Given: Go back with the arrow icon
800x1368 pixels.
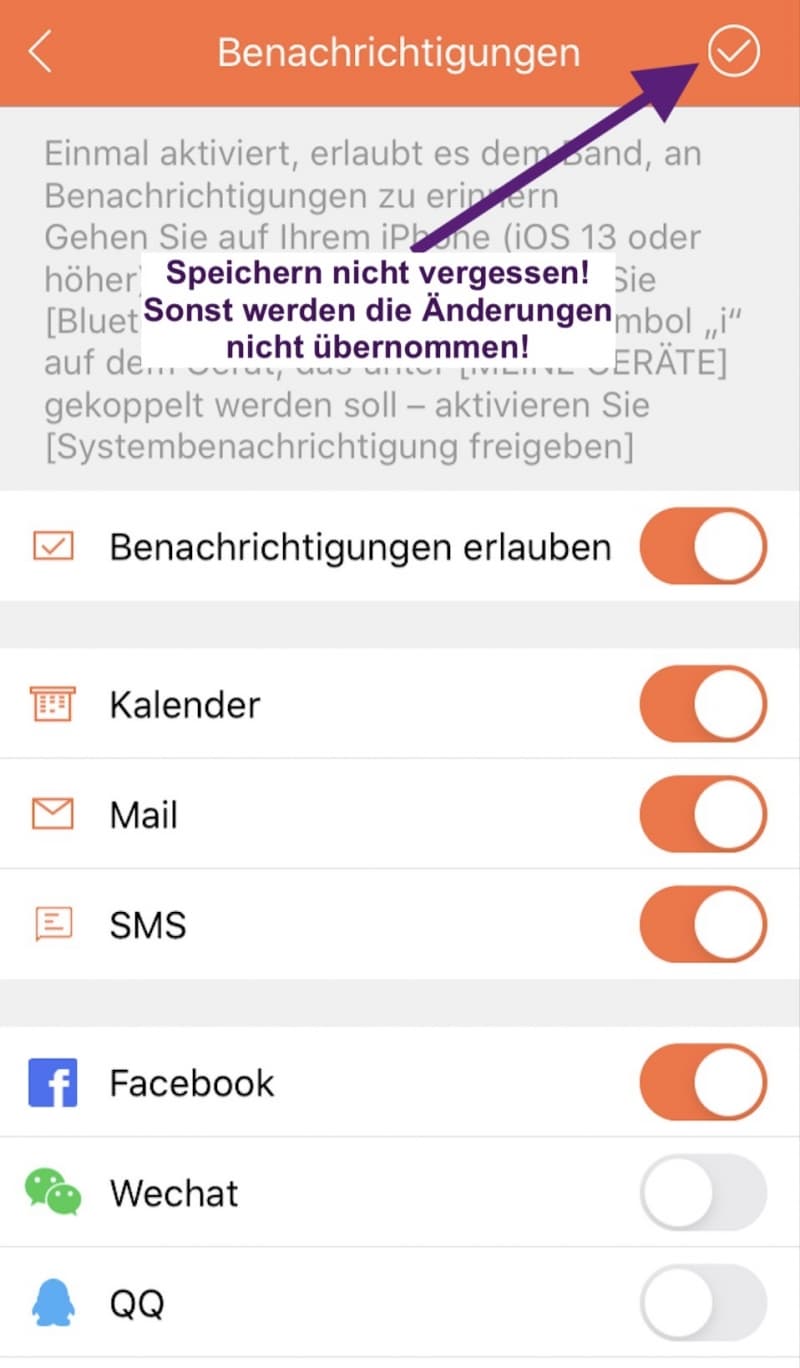Looking at the screenshot, I should coord(40,51).
